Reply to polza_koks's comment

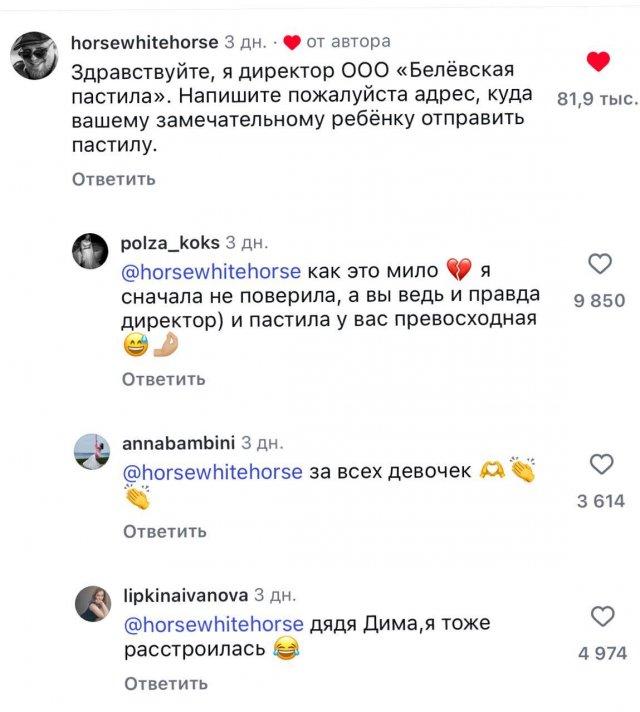(164, 379)
